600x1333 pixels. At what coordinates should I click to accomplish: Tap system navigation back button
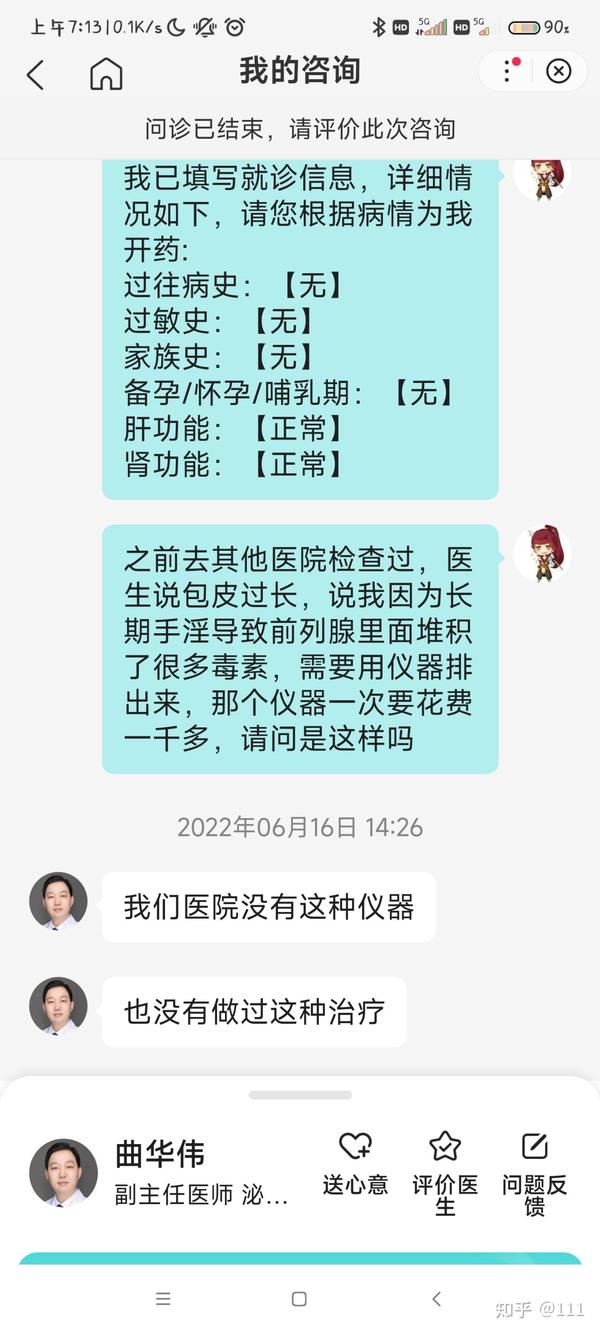click(x=436, y=1299)
